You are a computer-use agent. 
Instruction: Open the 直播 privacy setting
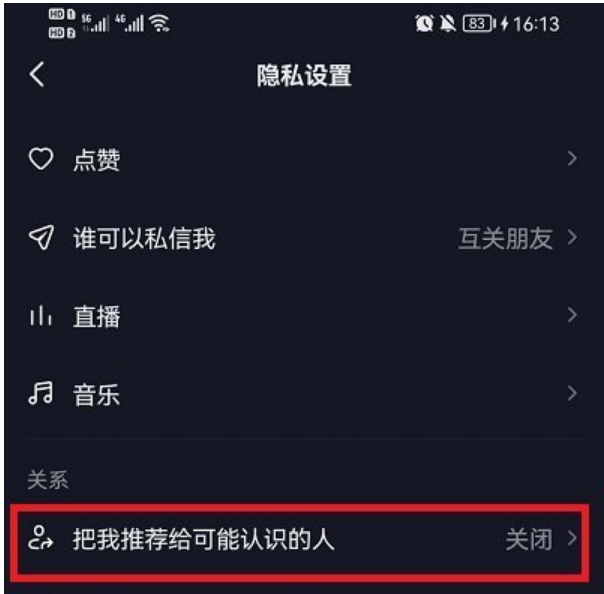tap(300, 316)
